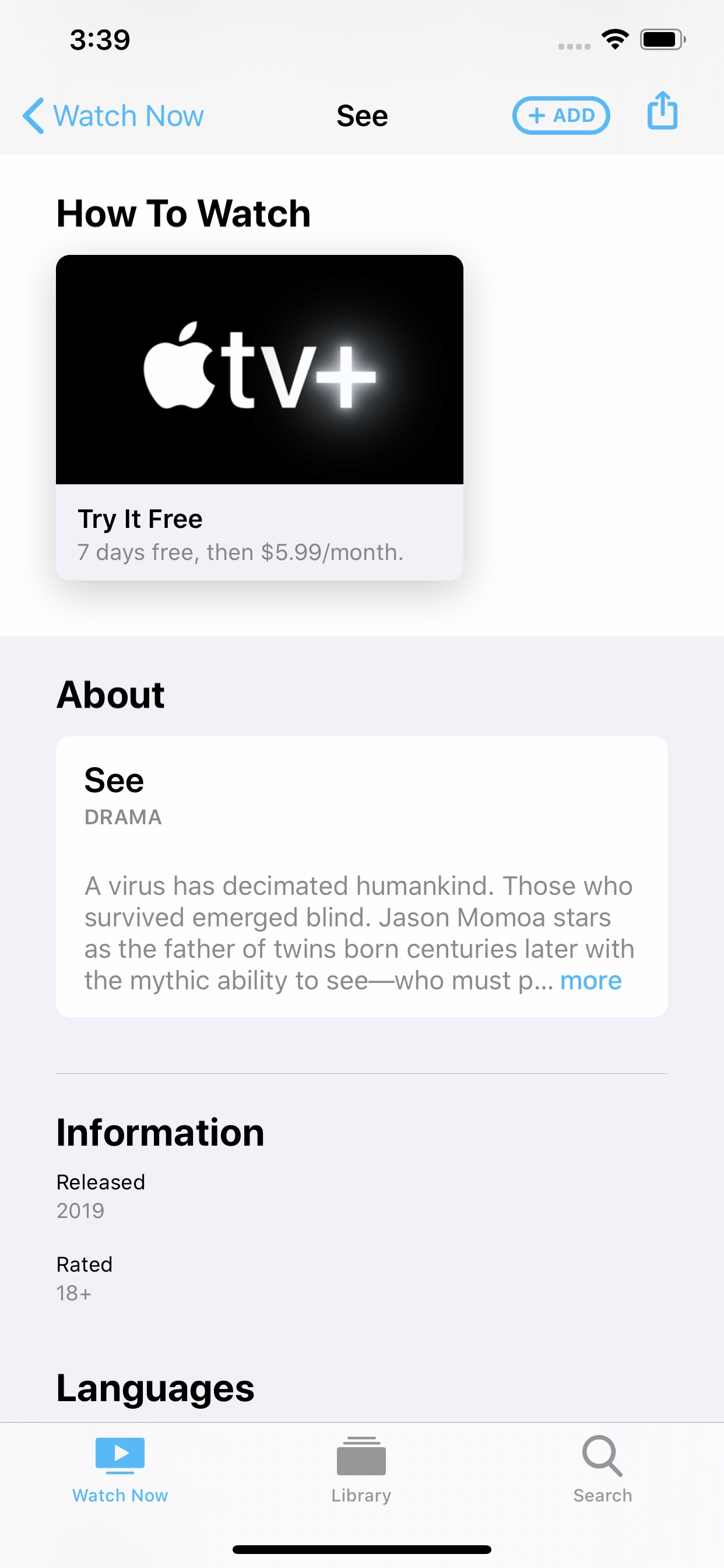Viewport: 724px width, 1568px height.
Task: Go back to Watch Now
Action: tap(113, 116)
